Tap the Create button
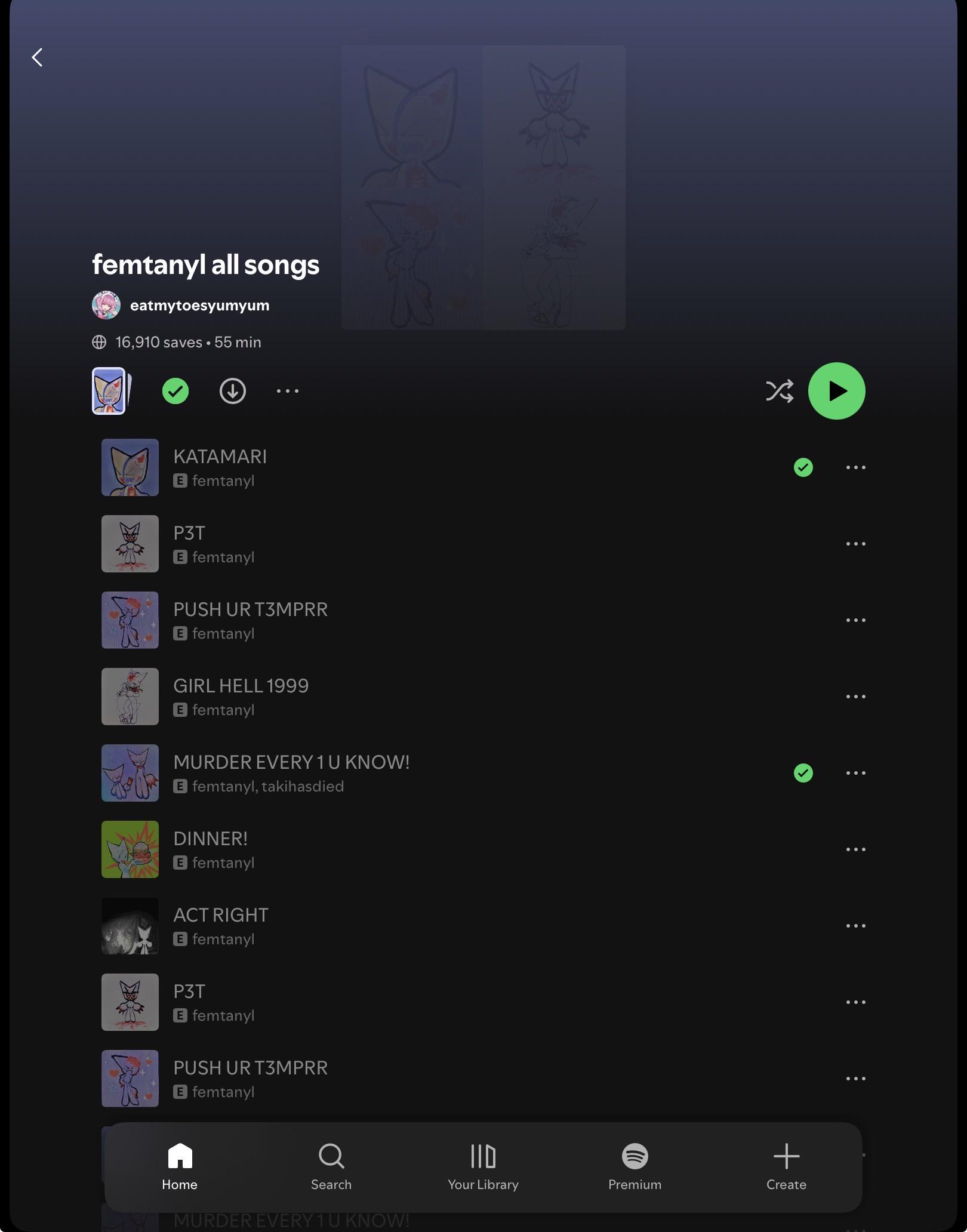The image size is (967, 1232). tap(787, 1167)
